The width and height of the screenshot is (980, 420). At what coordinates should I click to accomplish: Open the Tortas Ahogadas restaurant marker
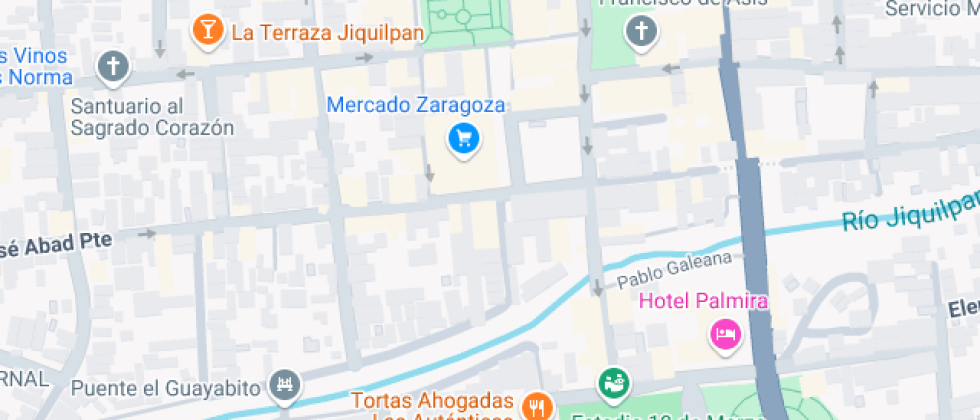537,404
